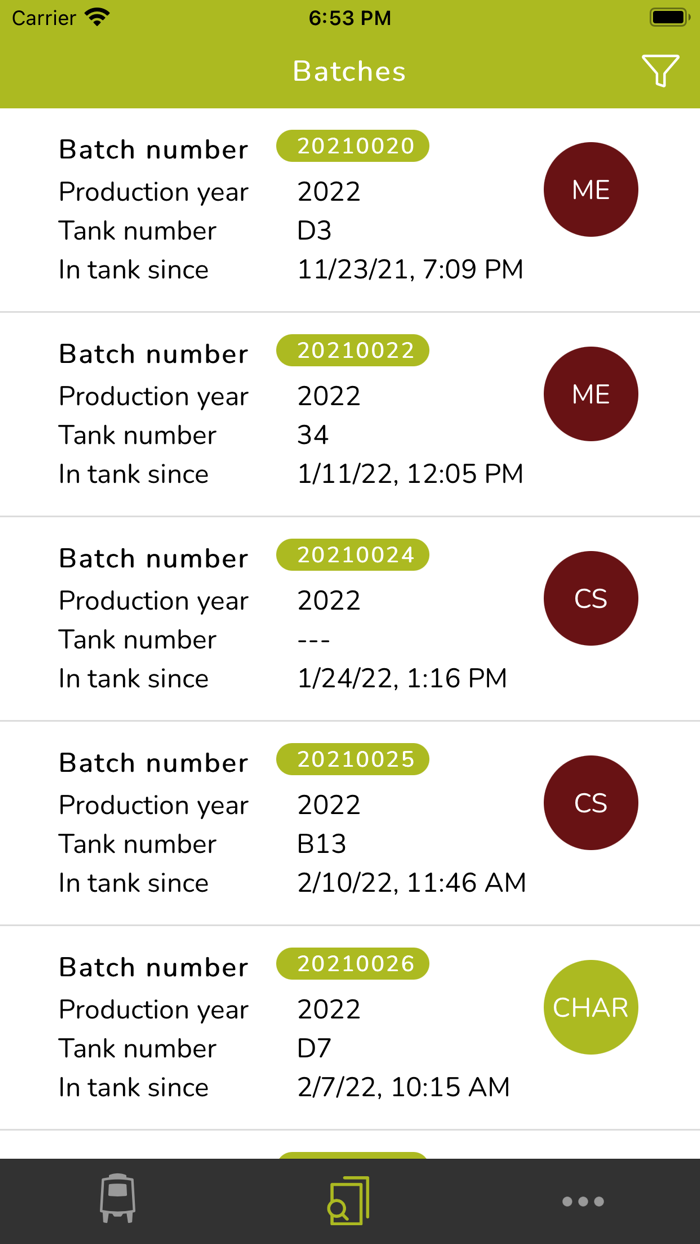Switch to the tanks tab

pos(117,1200)
